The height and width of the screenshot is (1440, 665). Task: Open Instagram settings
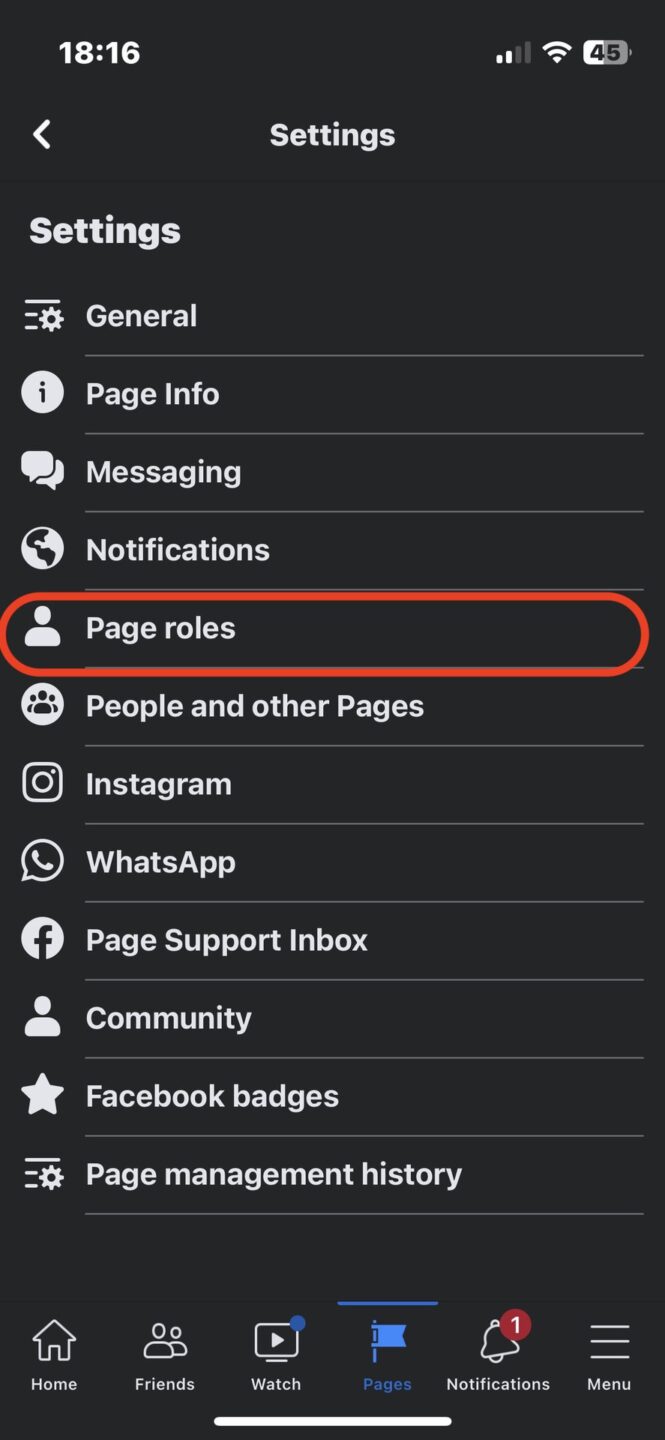[158, 784]
